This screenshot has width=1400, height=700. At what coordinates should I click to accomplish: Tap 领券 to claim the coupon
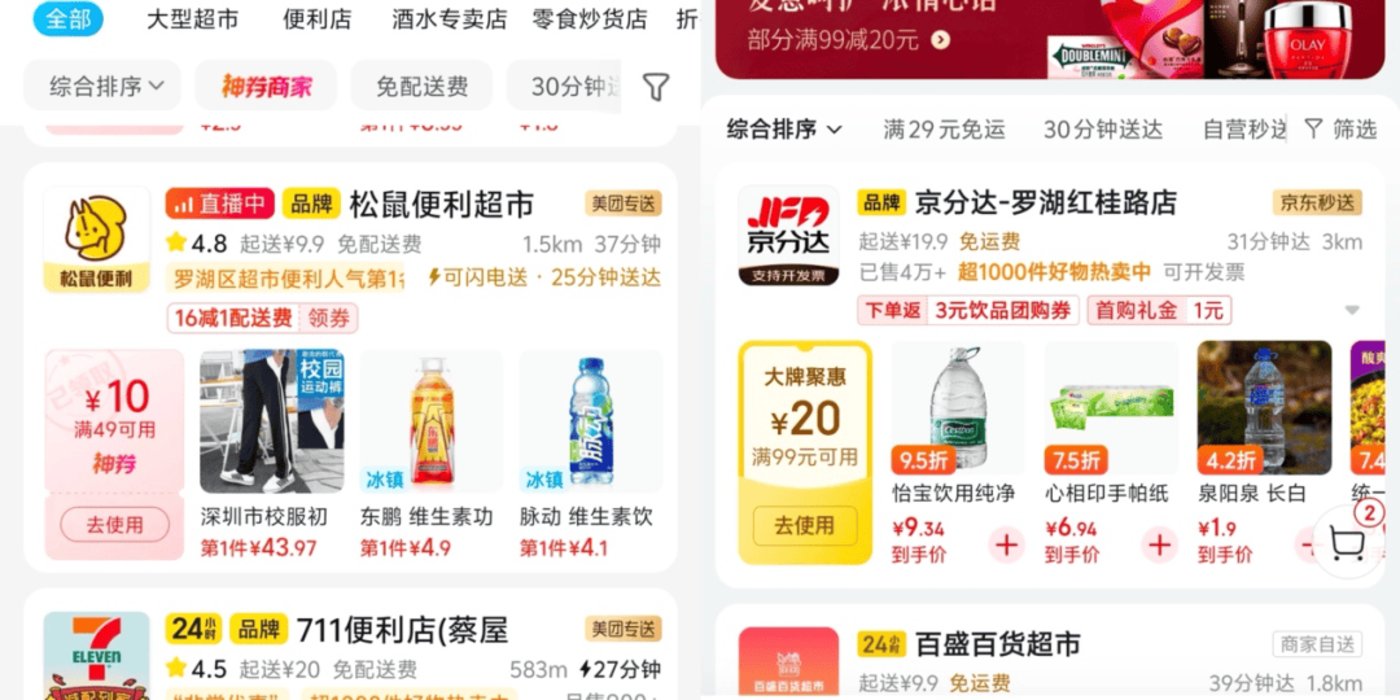pos(329,318)
